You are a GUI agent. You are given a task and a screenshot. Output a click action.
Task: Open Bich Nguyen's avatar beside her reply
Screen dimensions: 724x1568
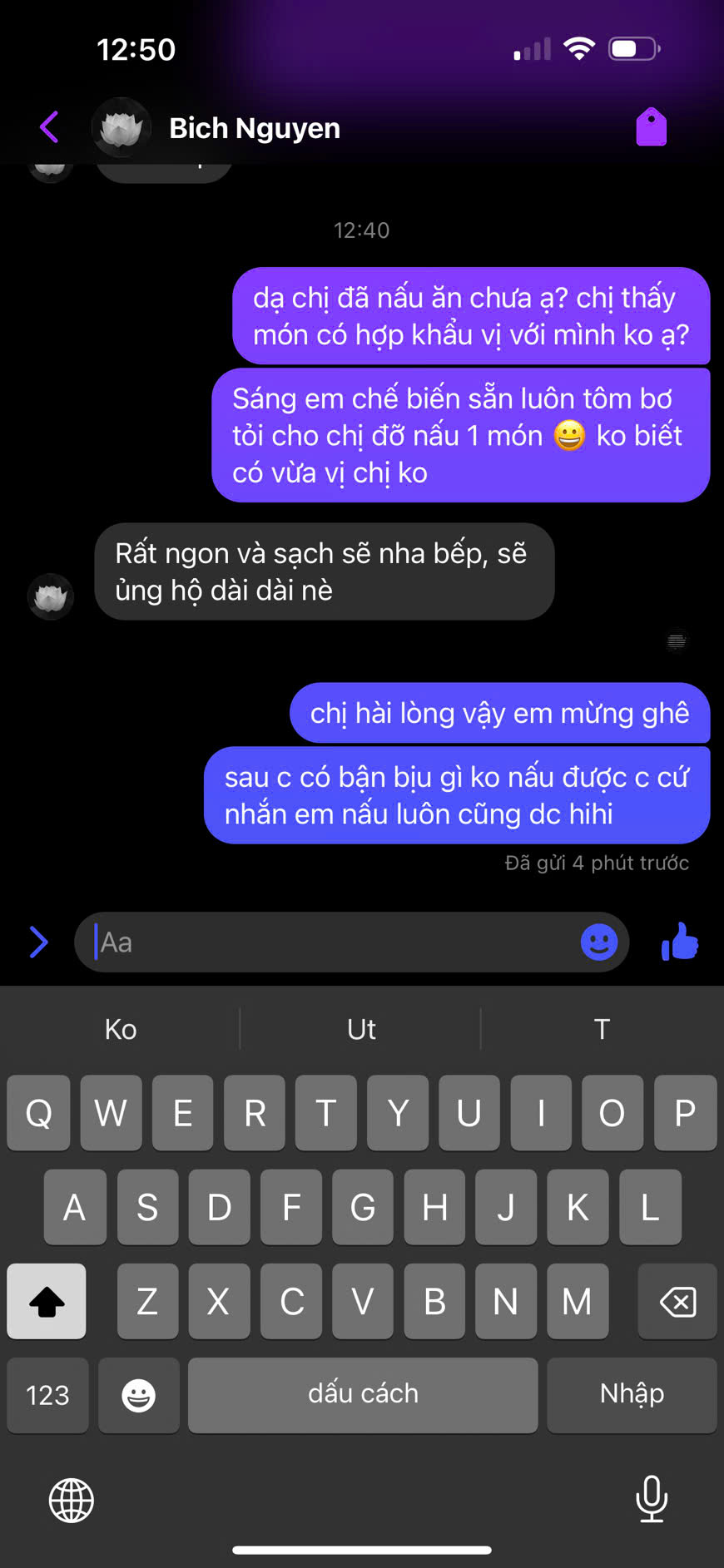51,596
